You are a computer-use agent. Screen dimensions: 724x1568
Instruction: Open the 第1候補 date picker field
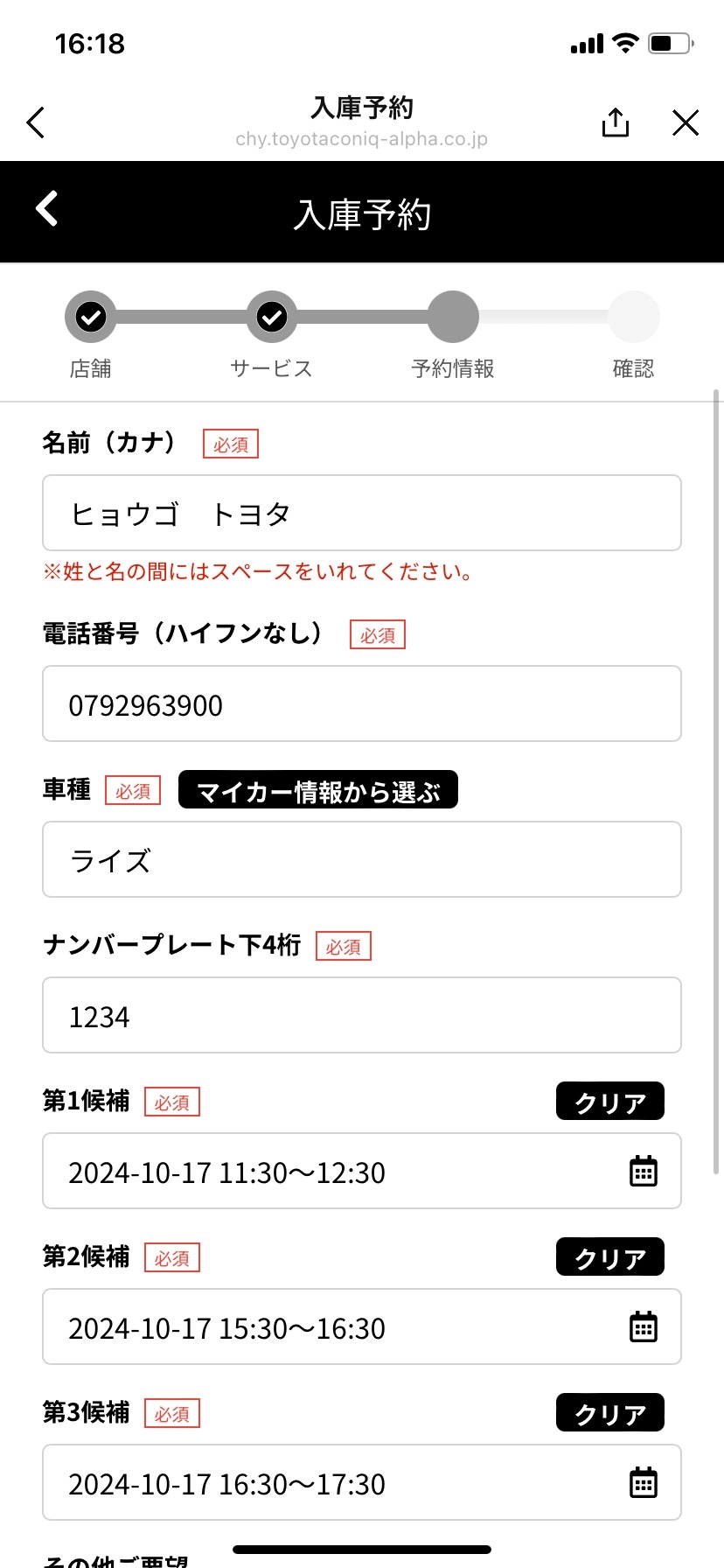point(362,1171)
